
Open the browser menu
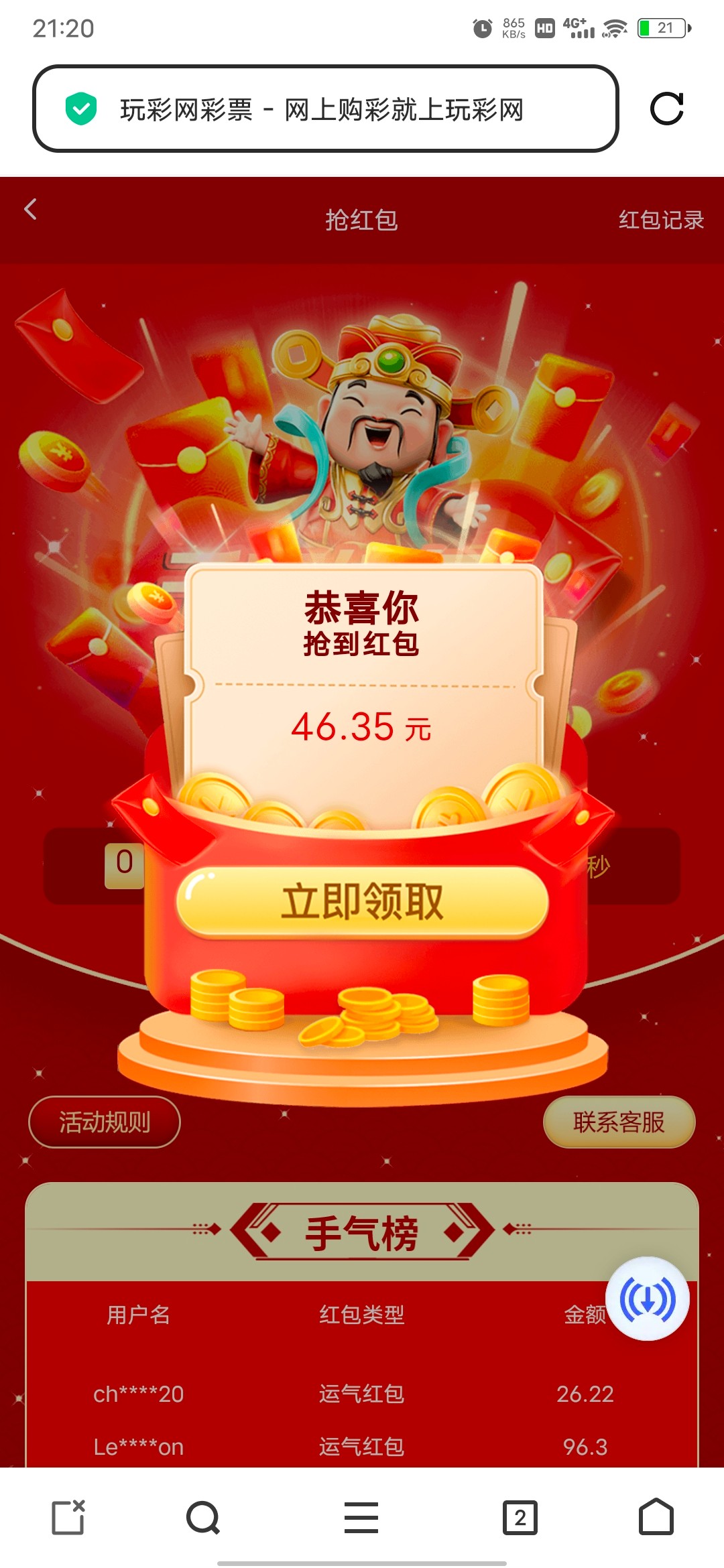click(361, 1517)
